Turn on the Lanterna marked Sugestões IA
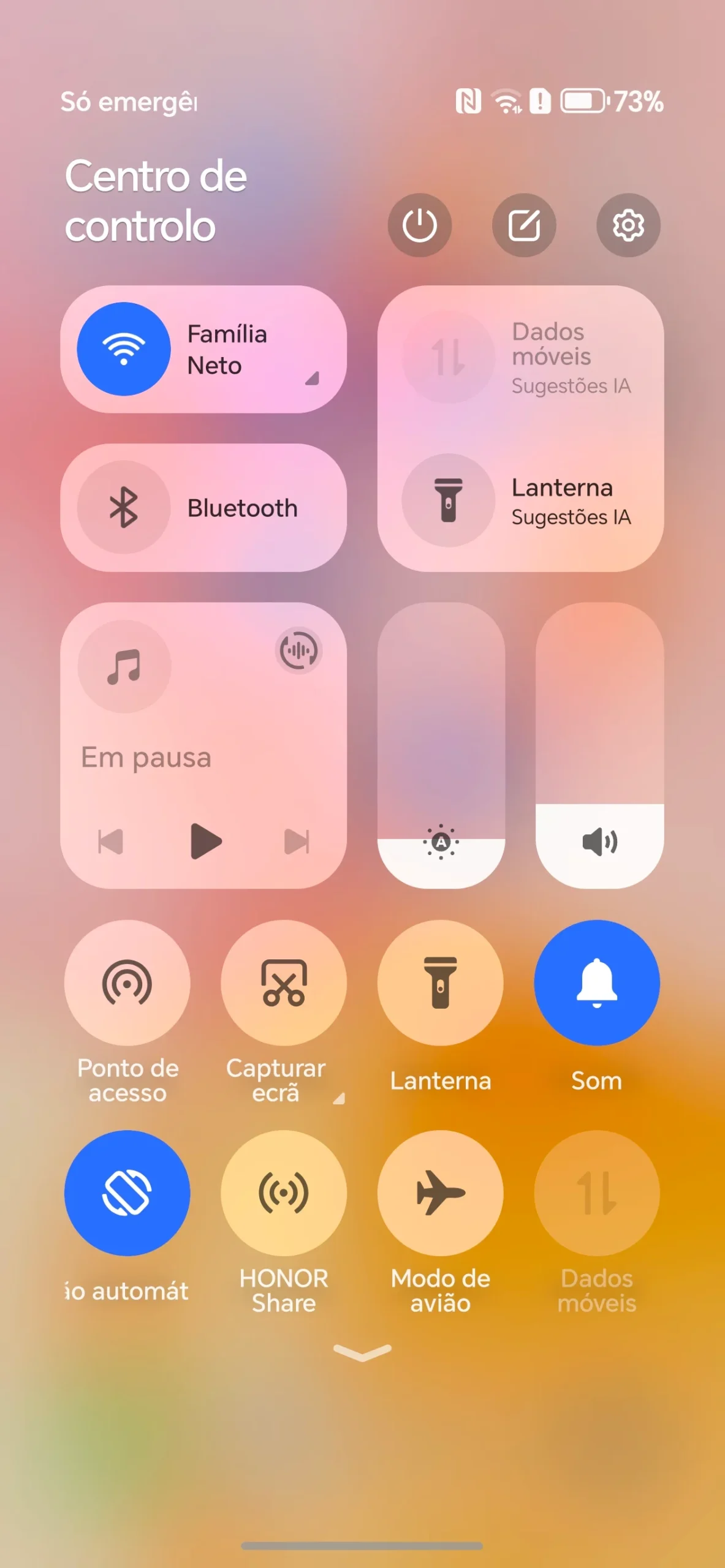 click(x=449, y=500)
